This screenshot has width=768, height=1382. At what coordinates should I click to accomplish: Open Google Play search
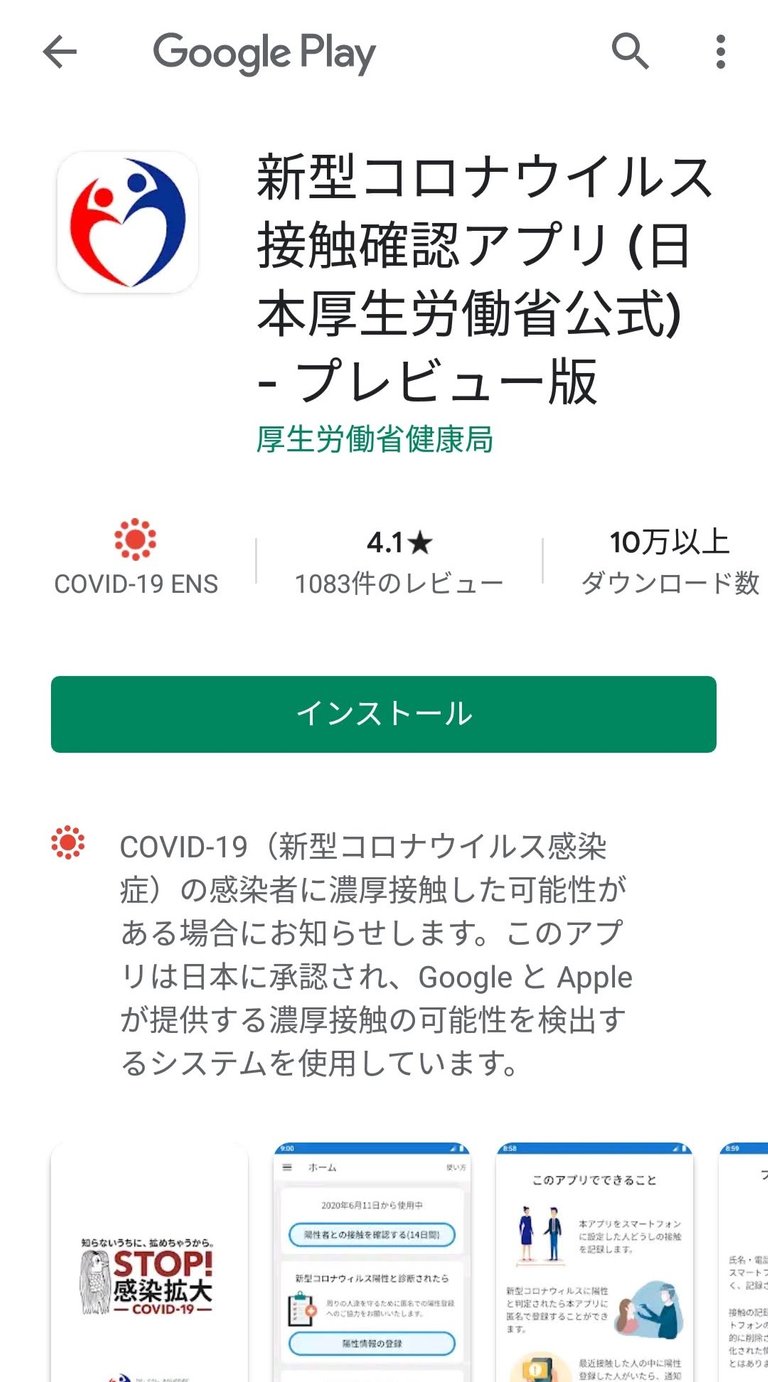coord(630,51)
